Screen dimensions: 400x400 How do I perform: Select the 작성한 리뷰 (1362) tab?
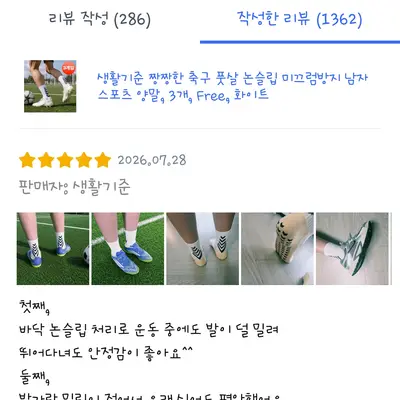pyautogui.click(x=299, y=19)
